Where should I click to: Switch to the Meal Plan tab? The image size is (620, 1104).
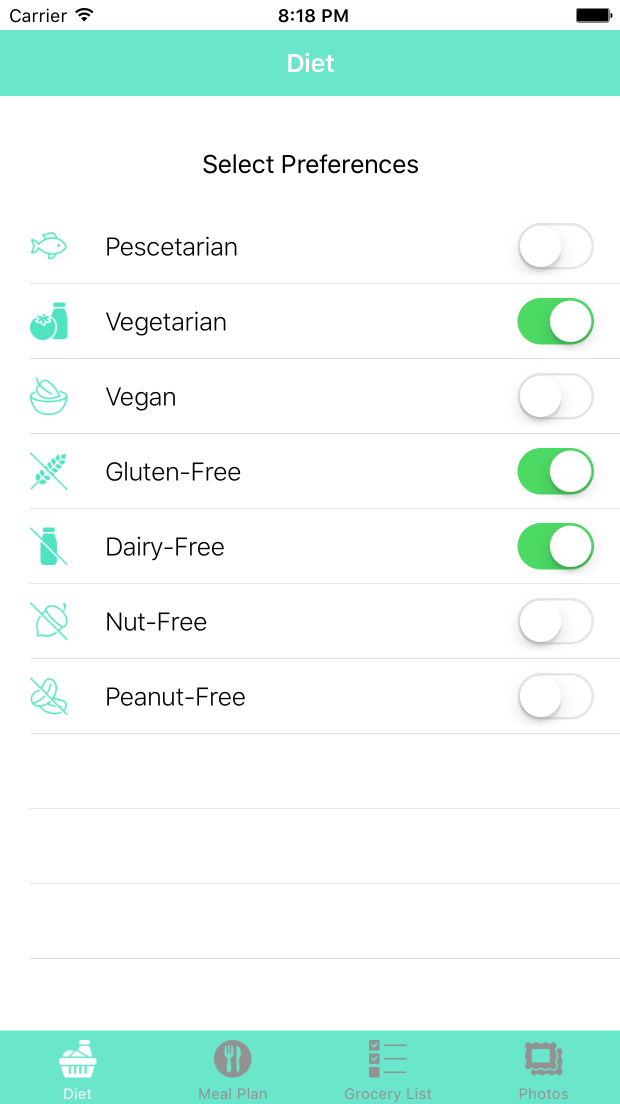[x=232, y=1068]
